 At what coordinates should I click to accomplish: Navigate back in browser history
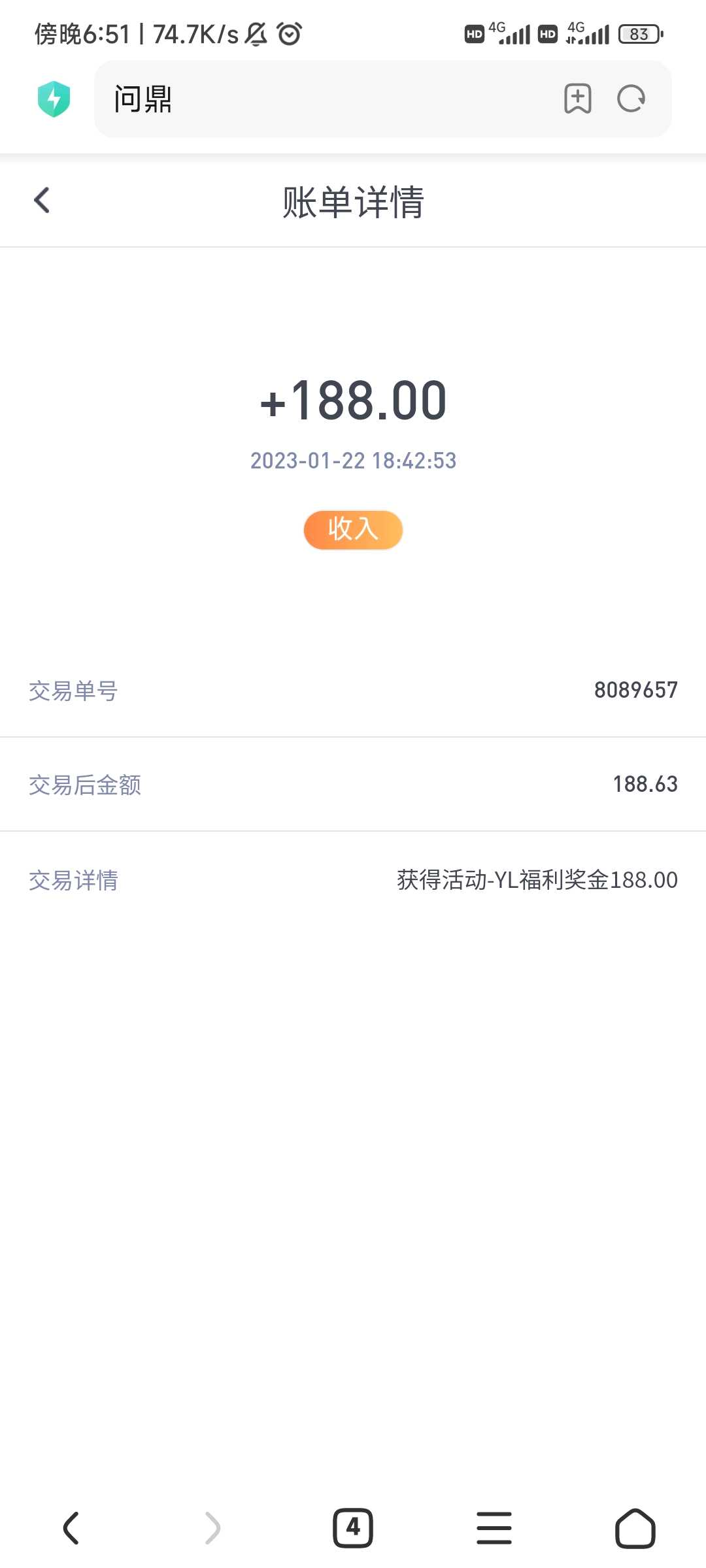[x=71, y=1528]
